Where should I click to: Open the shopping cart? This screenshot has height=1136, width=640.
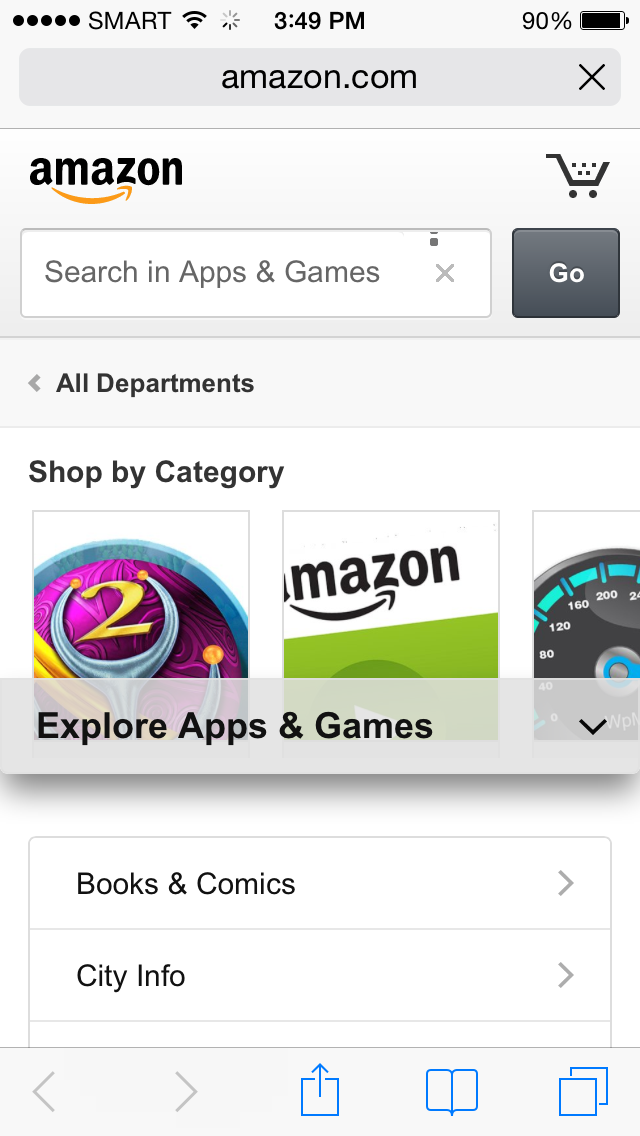[577, 176]
